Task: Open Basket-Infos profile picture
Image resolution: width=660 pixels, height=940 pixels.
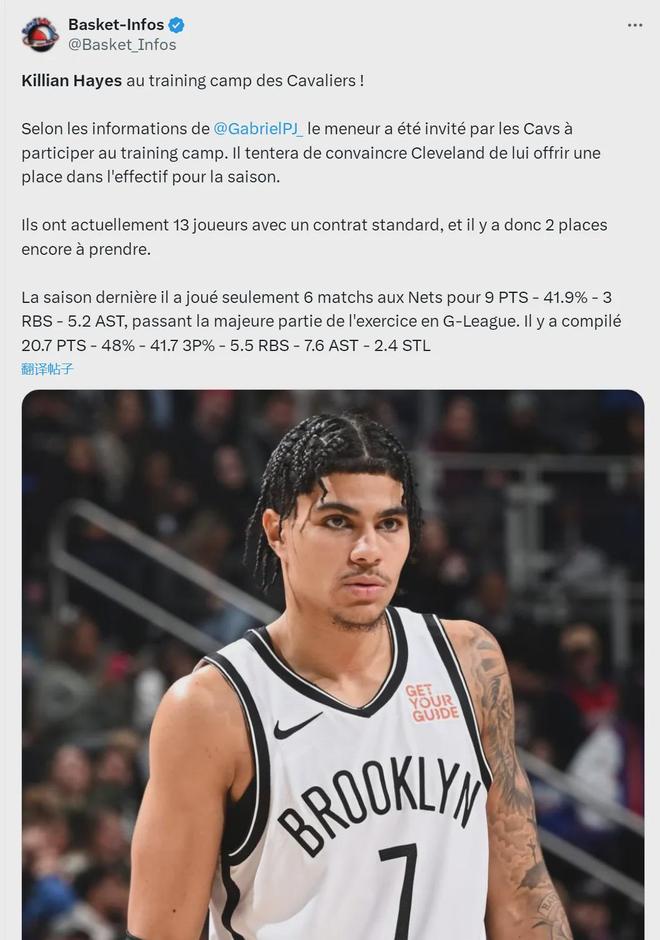Action: 40,34
